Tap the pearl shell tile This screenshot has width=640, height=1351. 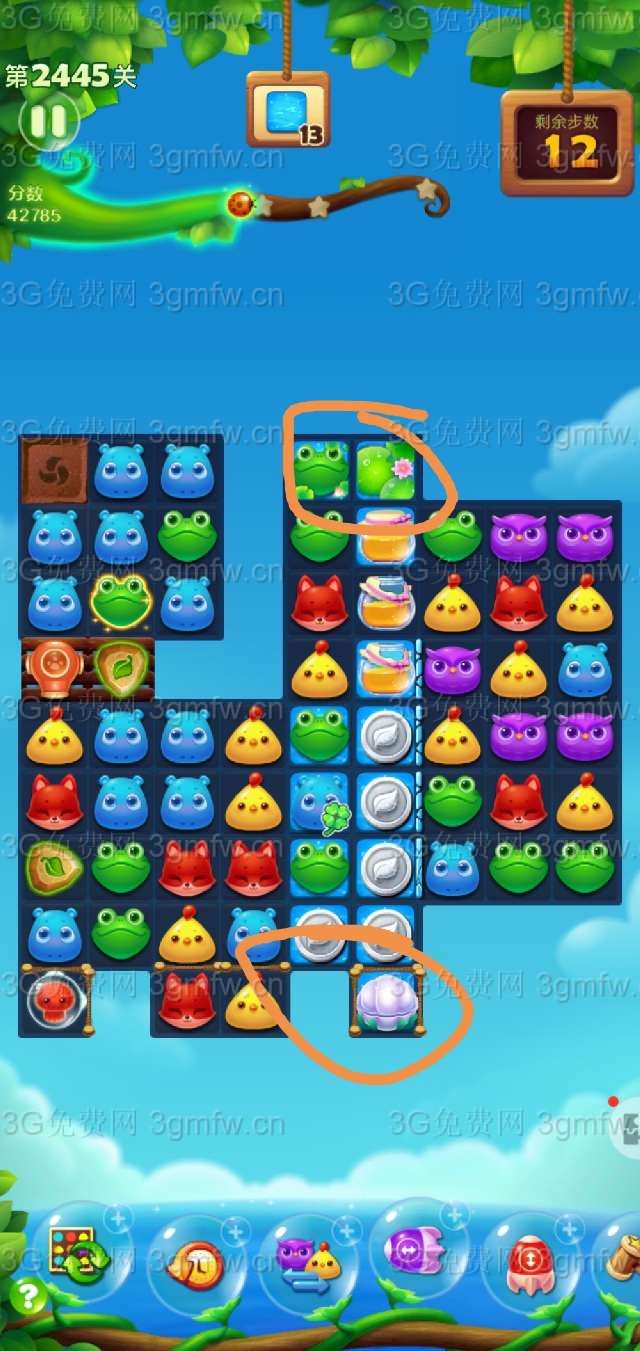tap(386, 1000)
